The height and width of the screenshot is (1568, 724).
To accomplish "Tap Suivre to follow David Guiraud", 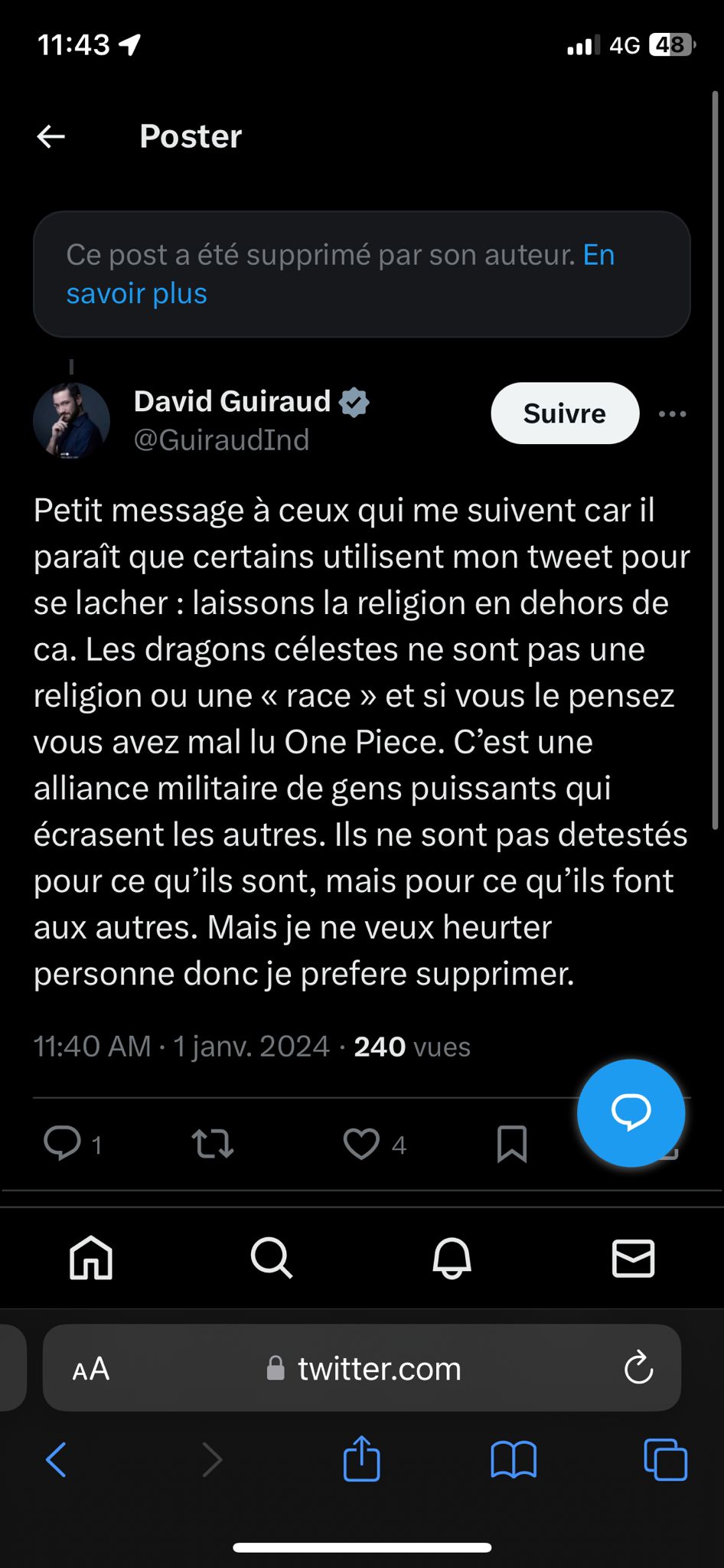I will 564,413.
